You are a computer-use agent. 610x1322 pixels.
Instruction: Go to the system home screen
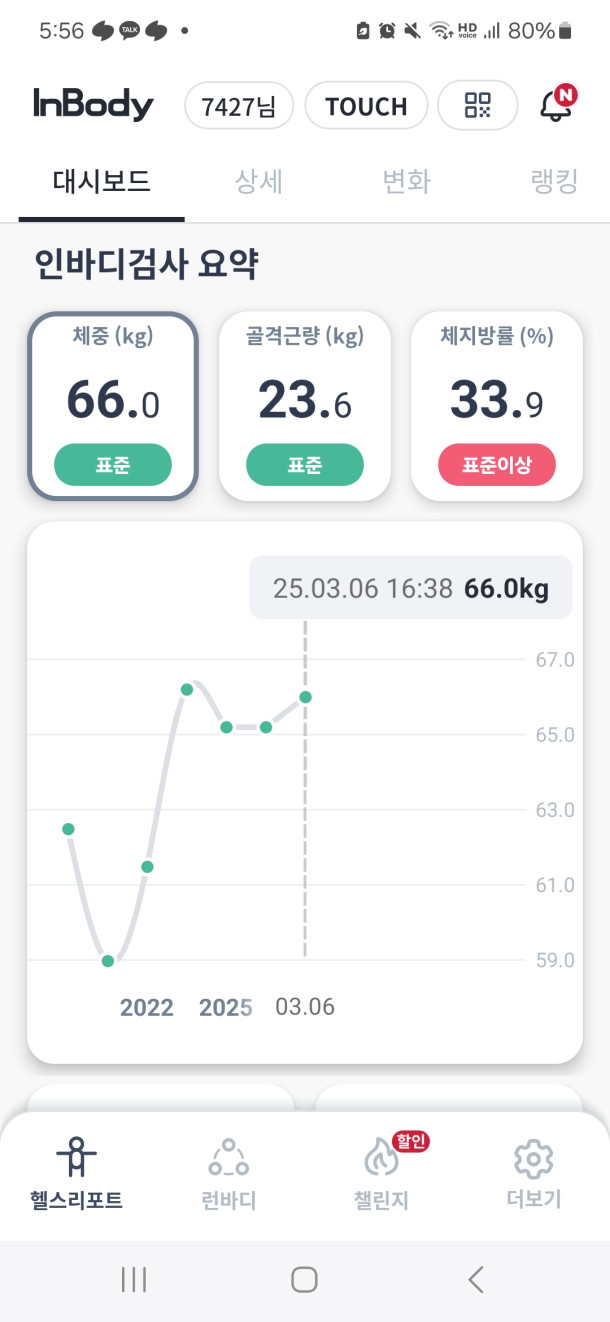[304, 1279]
